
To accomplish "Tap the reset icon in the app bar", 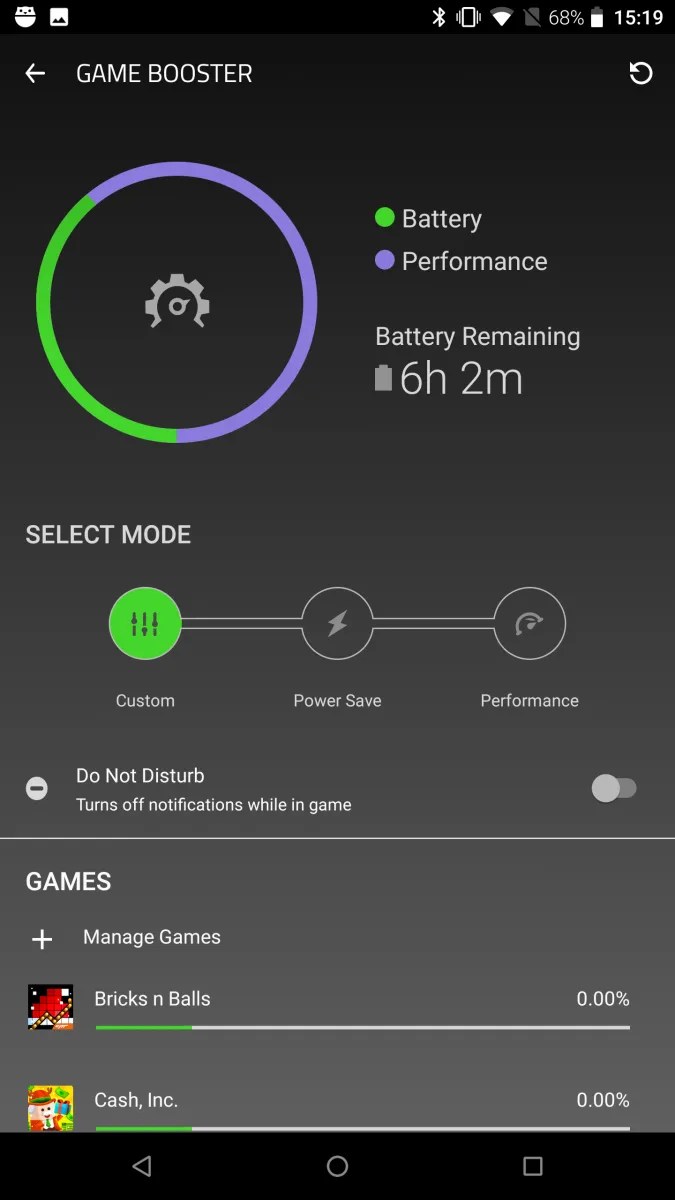I will 641,73.
